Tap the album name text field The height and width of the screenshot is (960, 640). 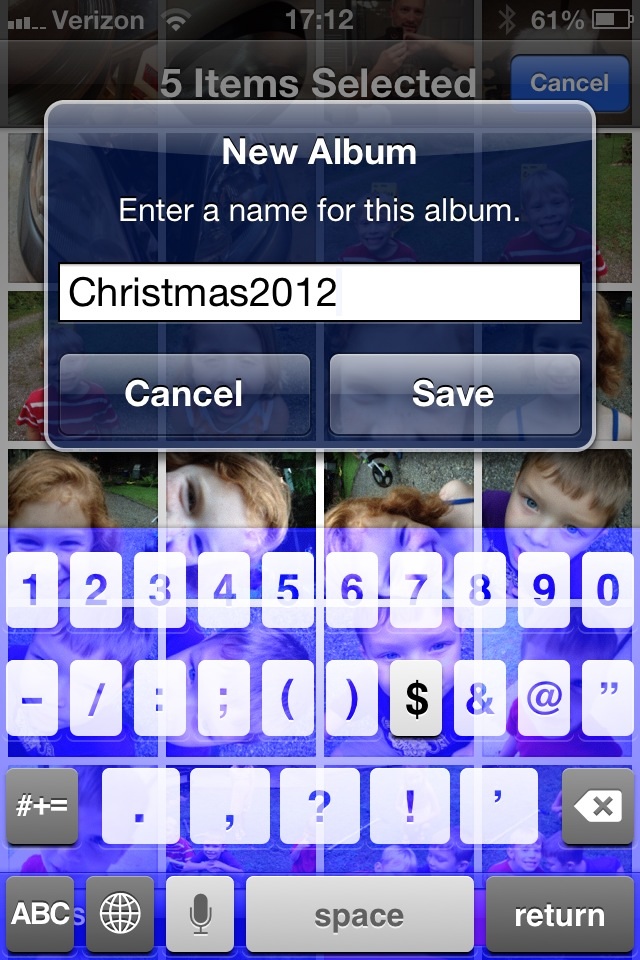point(319,293)
